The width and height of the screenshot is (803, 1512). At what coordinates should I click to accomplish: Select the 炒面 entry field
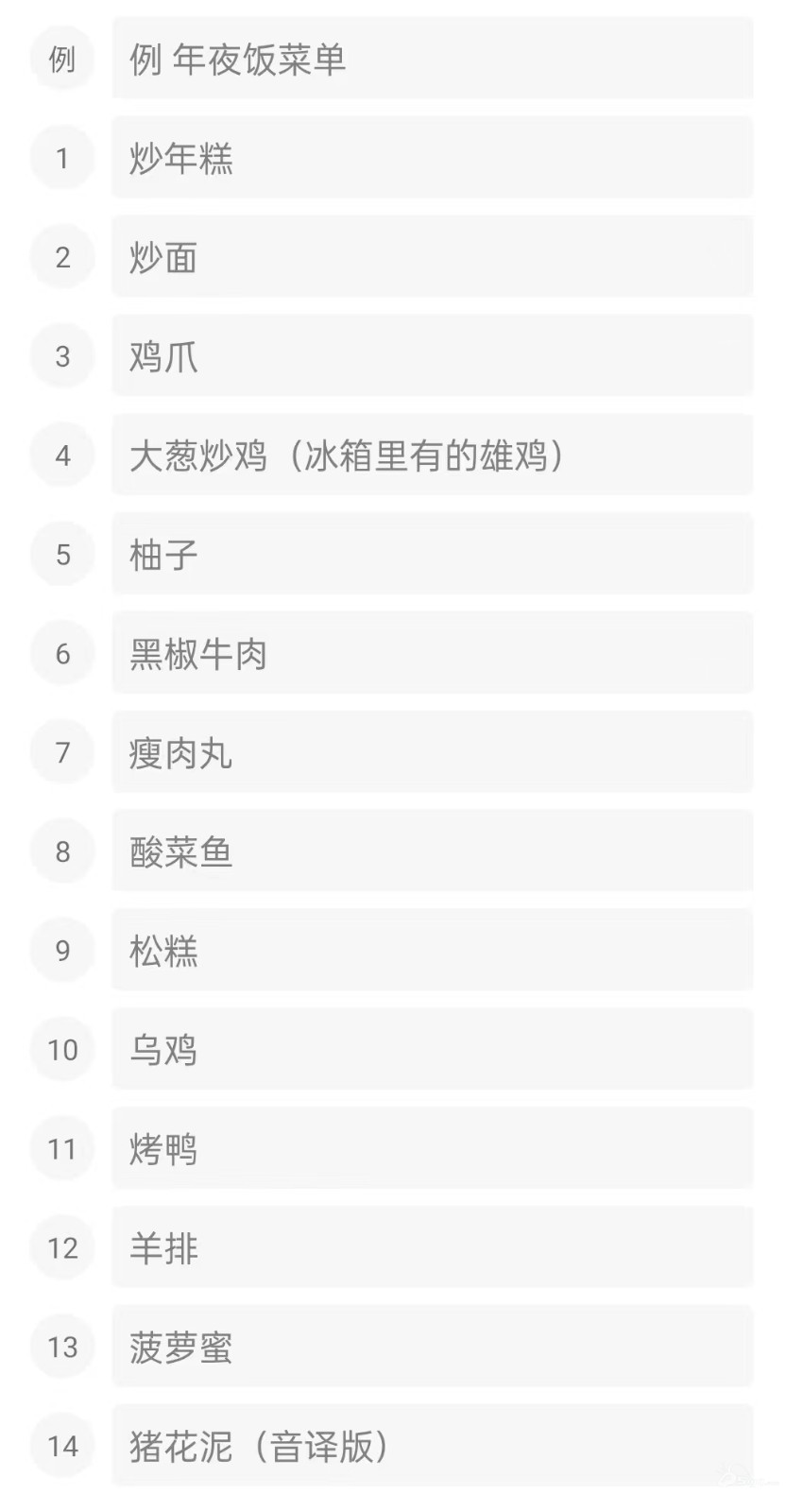433,257
